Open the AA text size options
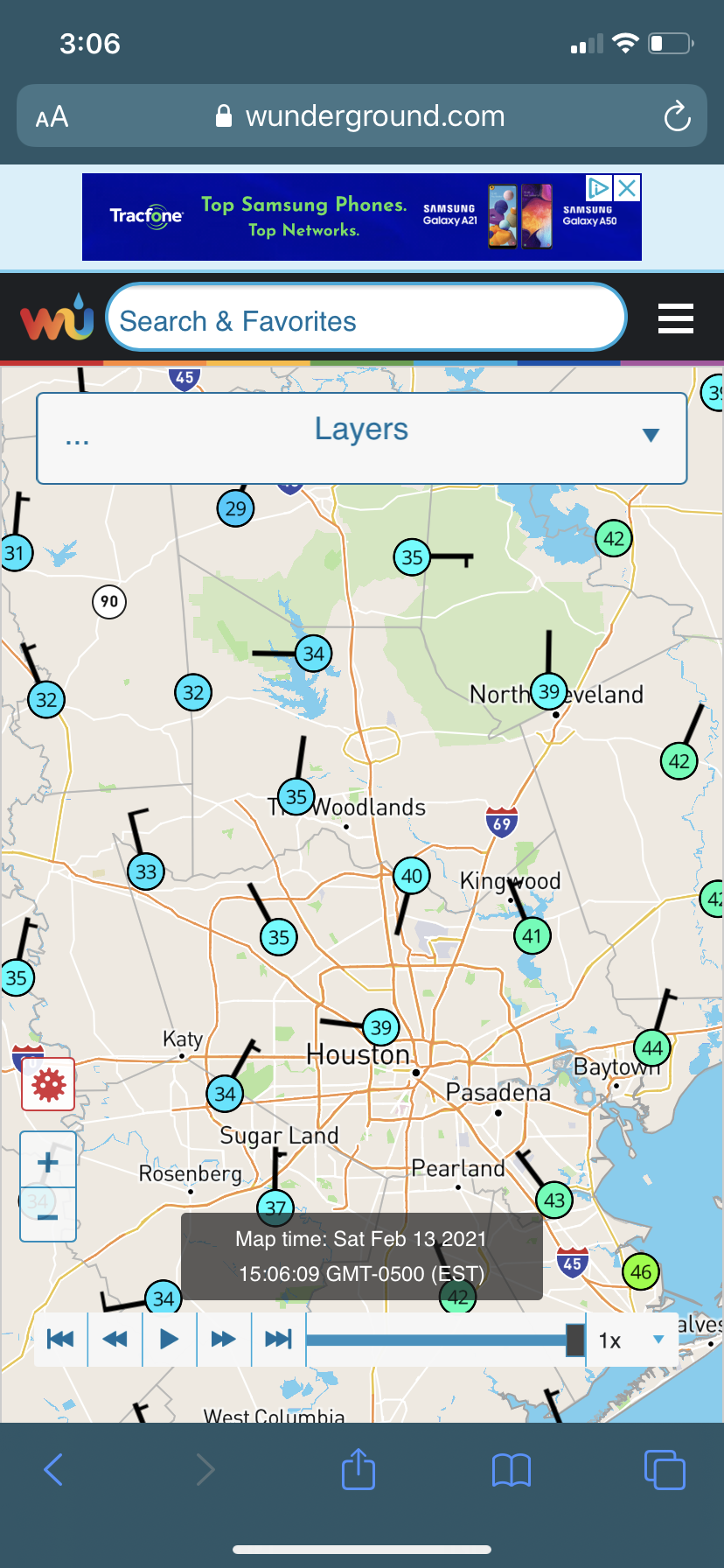The width and height of the screenshot is (724, 1568). 52,116
